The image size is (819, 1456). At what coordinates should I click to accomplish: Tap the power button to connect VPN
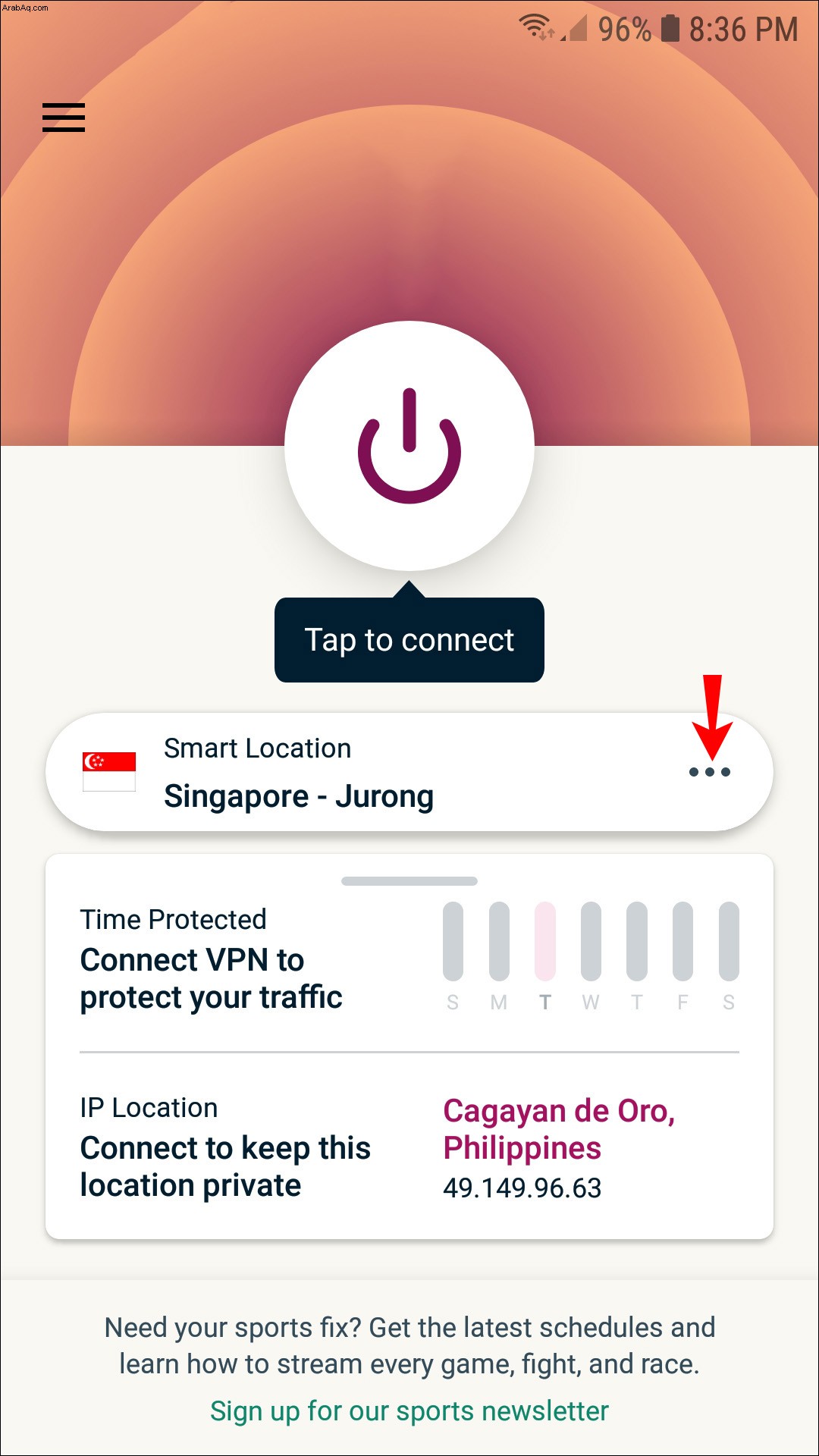pyautogui.click(x=409, y=446)
